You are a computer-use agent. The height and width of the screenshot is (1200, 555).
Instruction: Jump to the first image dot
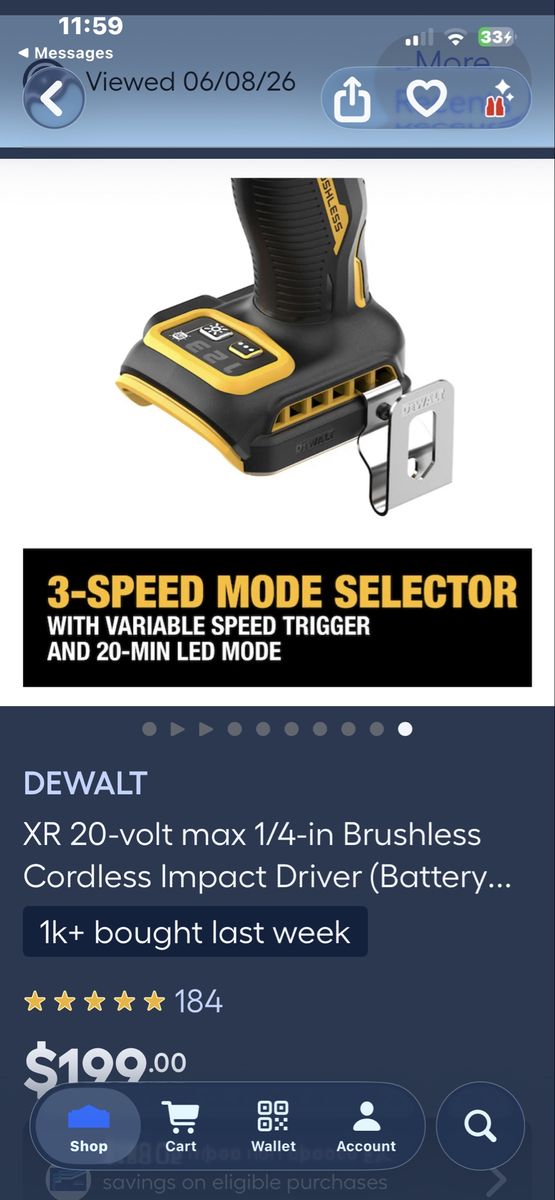coord(149,729)
